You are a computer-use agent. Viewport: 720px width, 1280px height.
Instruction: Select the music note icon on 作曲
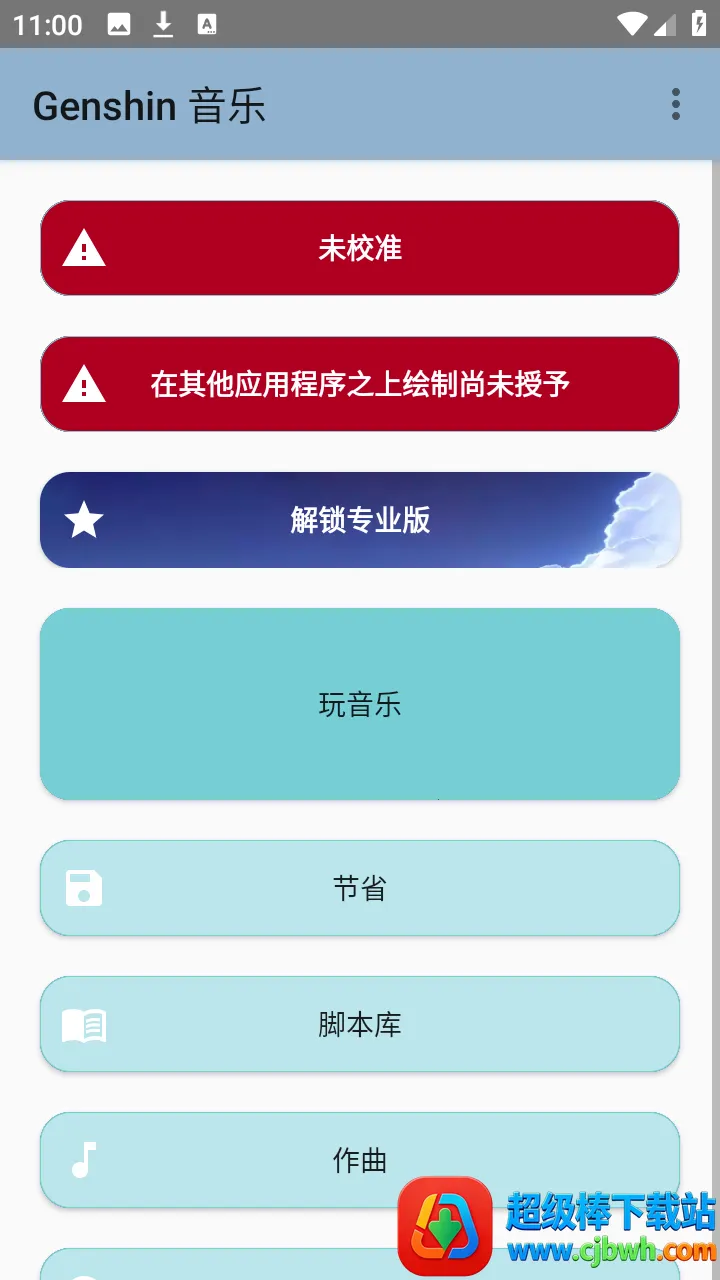tap(84, 1160)
